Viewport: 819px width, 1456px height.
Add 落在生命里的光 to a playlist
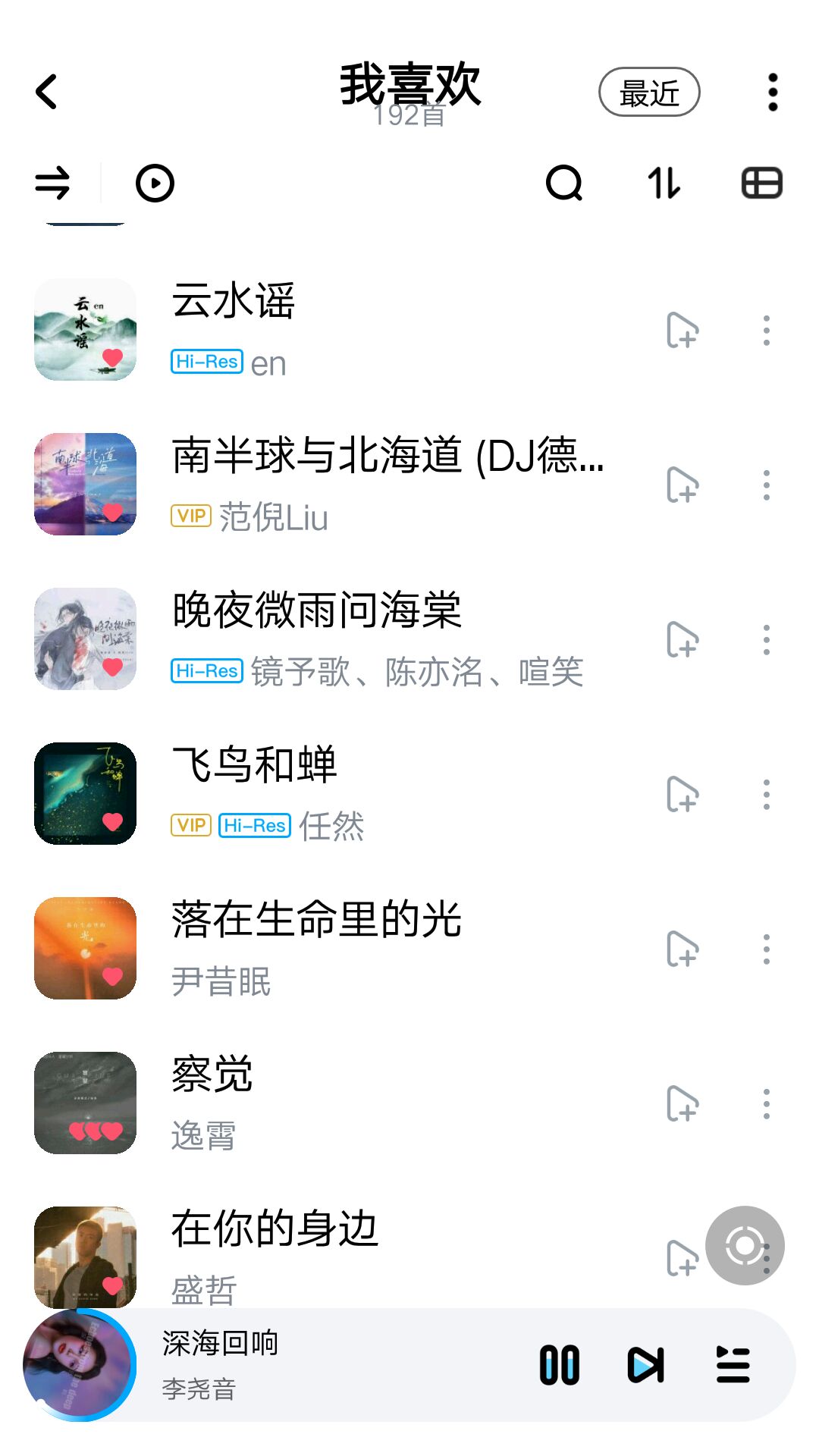(682, 949)
